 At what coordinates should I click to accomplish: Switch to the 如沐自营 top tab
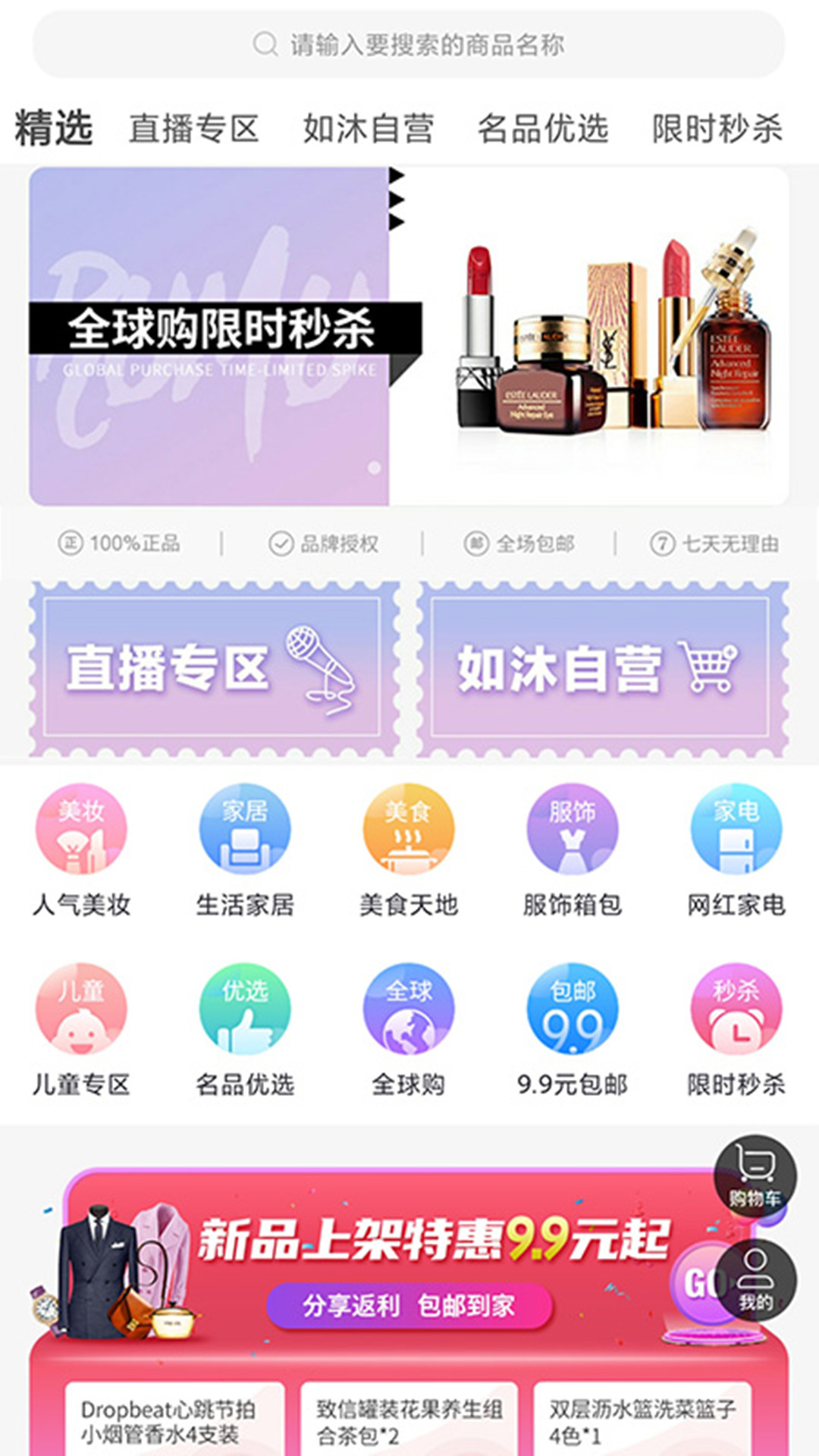pos(369,128)
